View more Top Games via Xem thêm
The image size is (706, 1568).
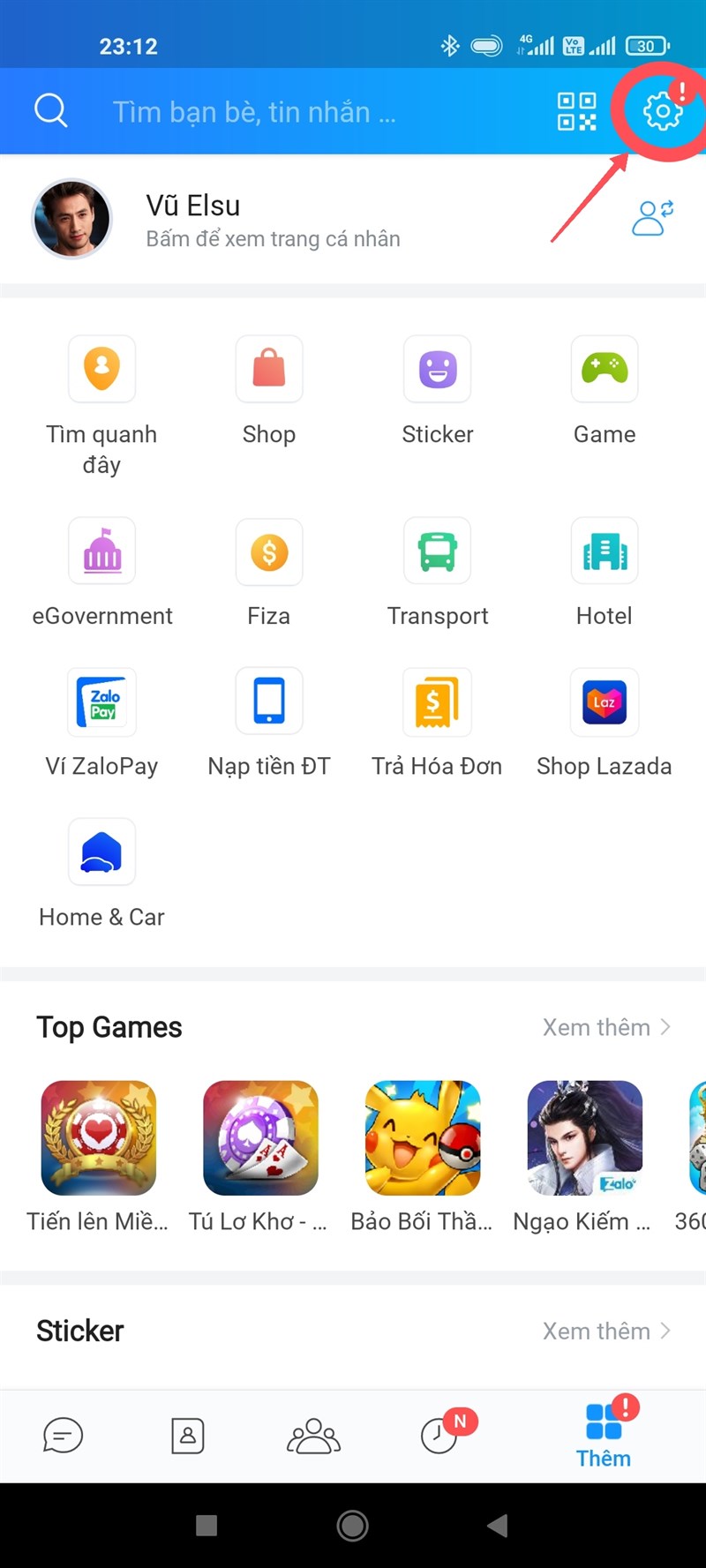(x=606, y=1027)
